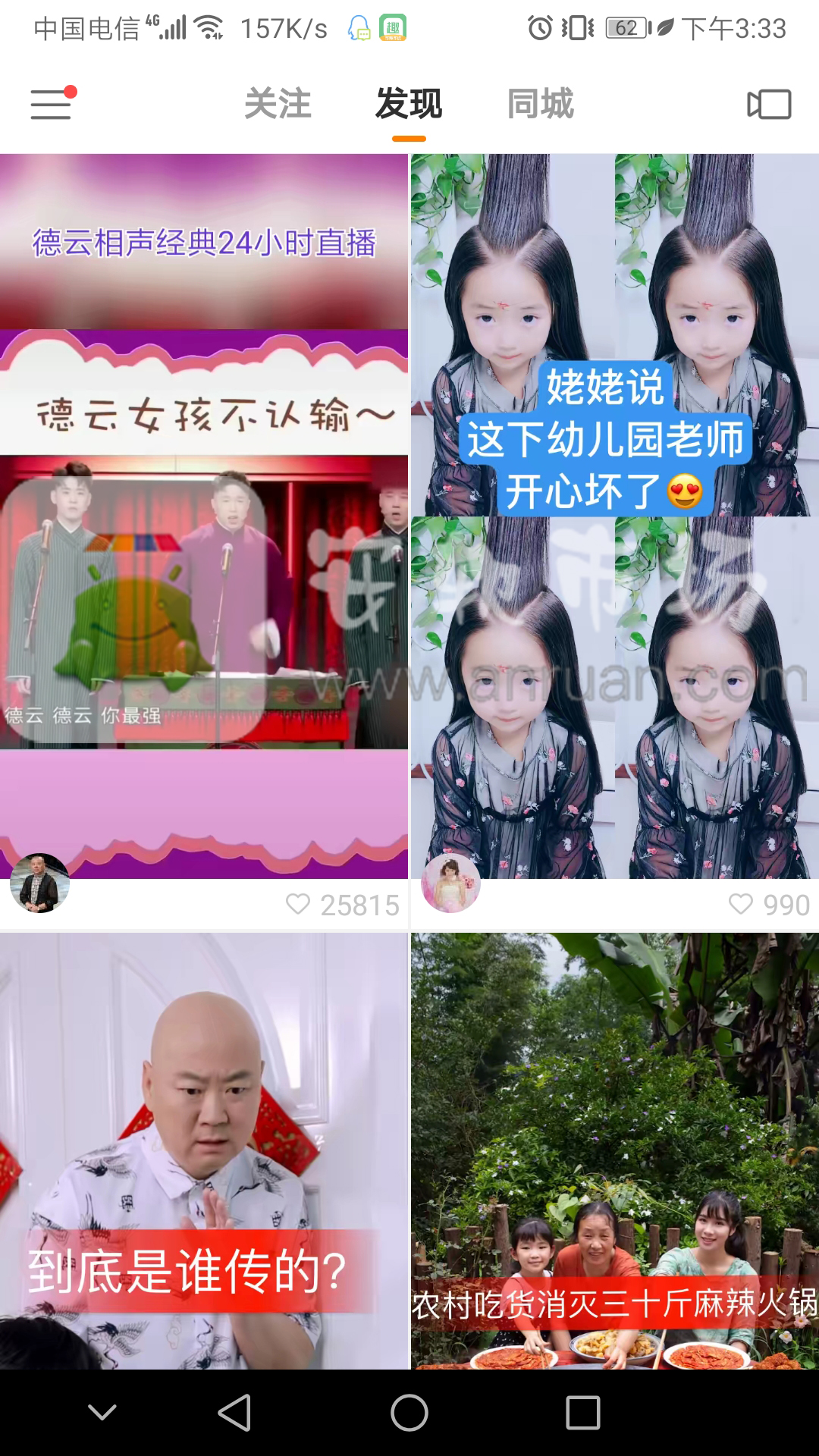
Task: Select the 发现 tab
Action: (x=409, y=104)
